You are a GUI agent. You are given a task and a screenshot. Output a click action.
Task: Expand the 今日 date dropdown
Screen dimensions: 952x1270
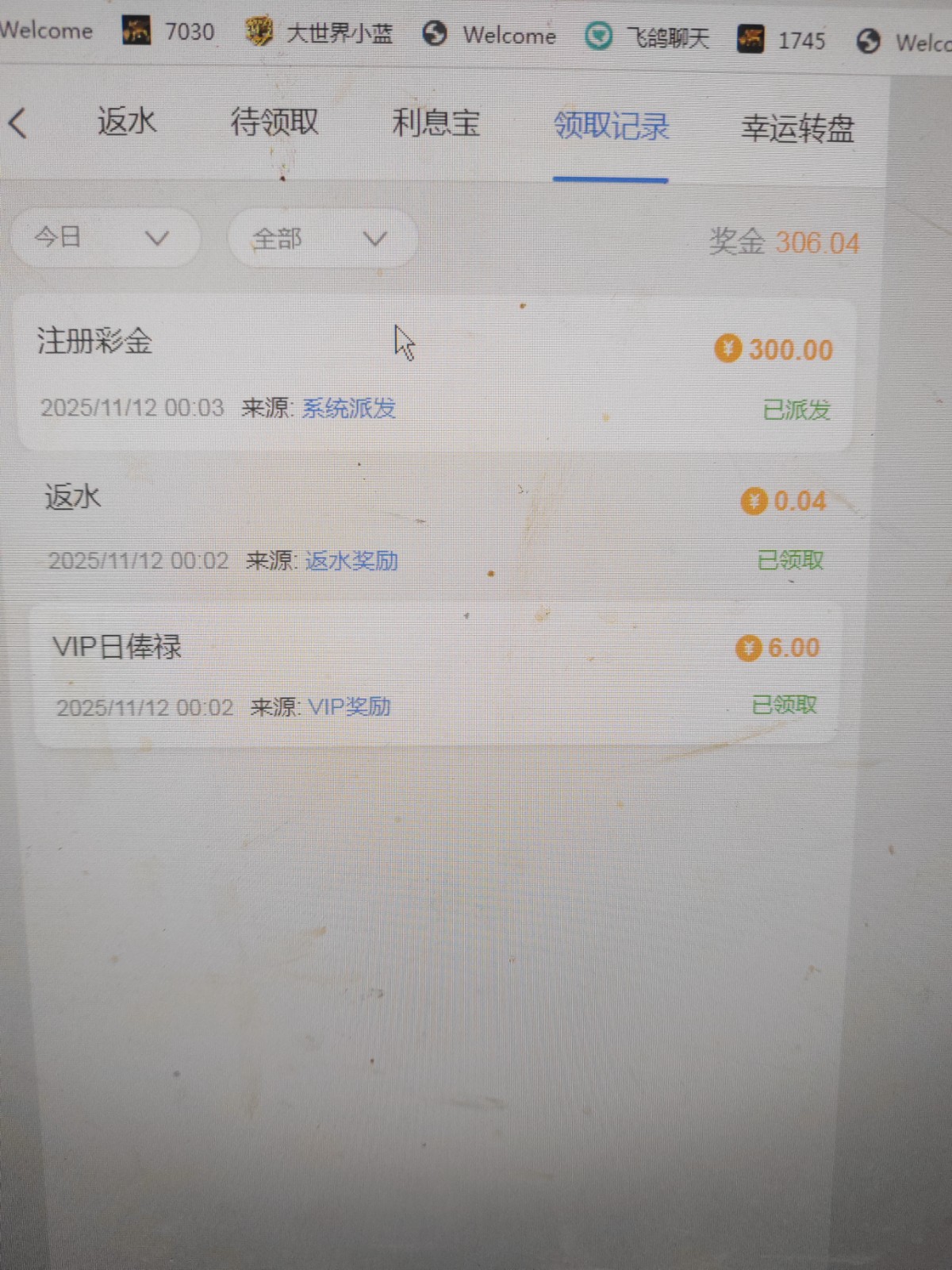(x=103, y=237)
